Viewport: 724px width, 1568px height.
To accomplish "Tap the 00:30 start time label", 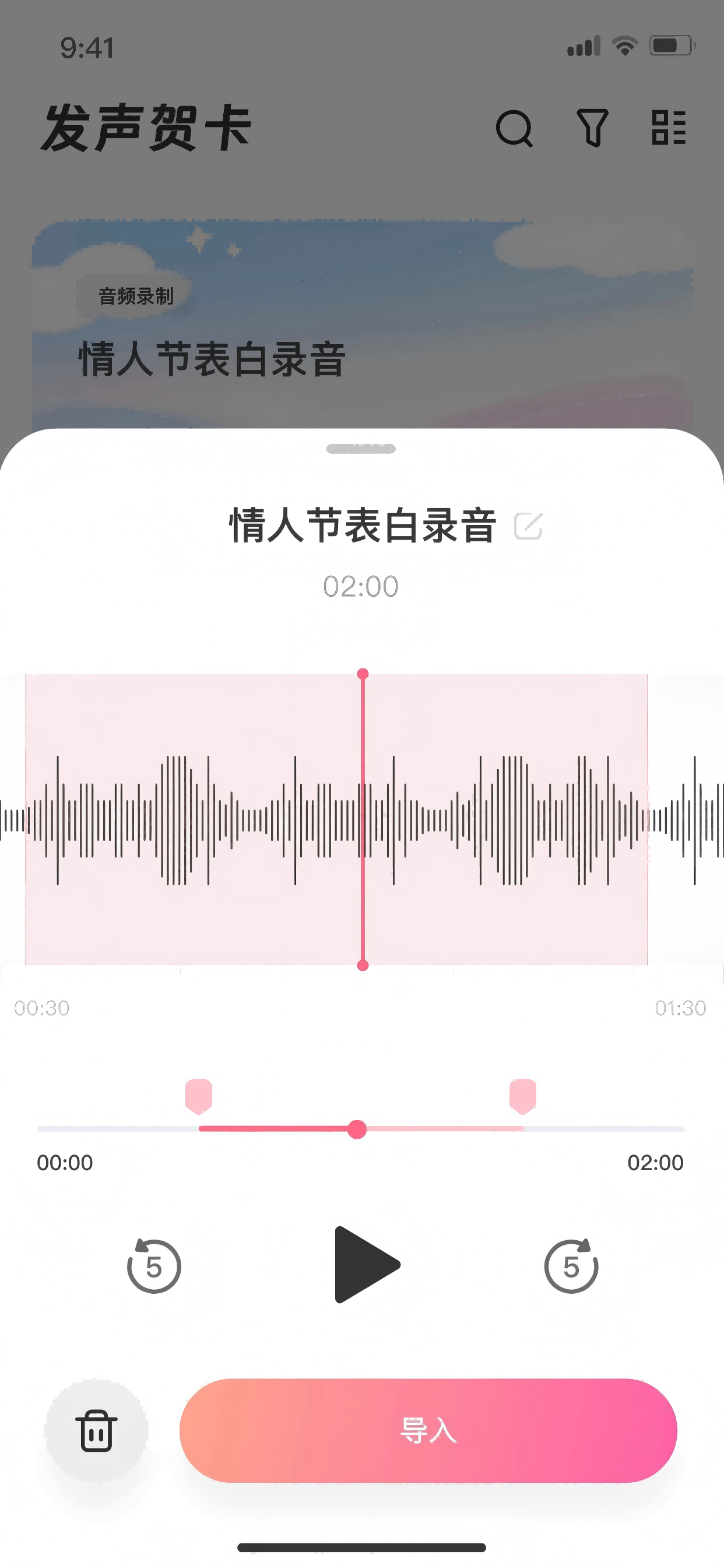I will 41,1007.
